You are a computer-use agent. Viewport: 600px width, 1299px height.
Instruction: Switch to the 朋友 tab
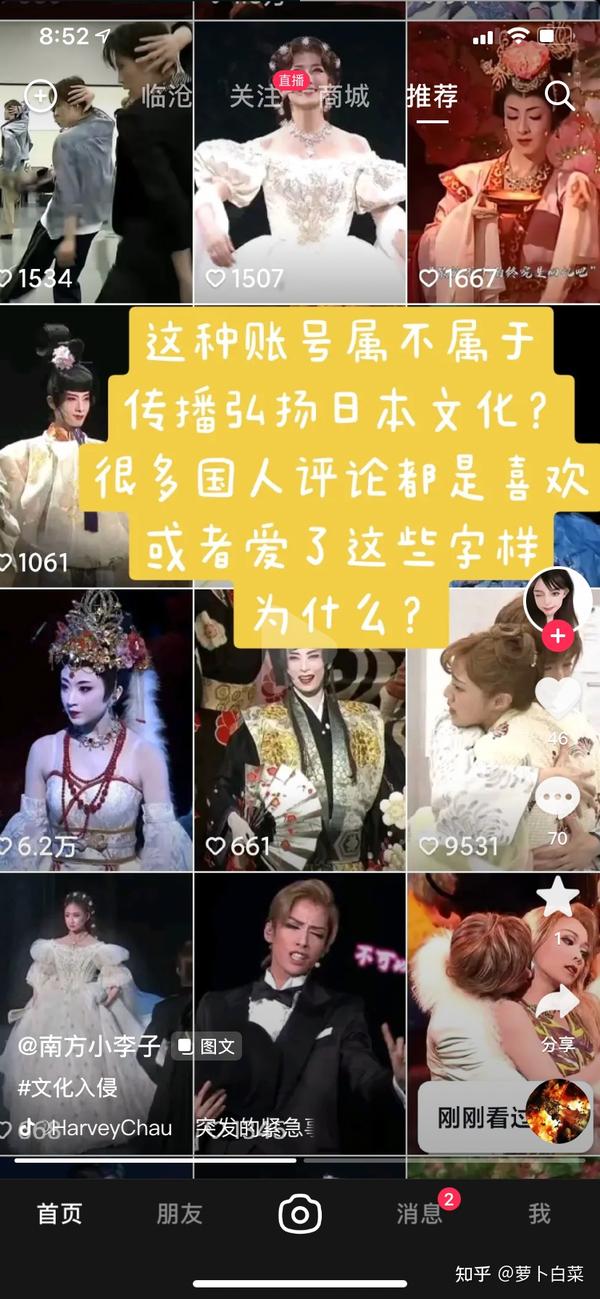(x=180, y=1214)
